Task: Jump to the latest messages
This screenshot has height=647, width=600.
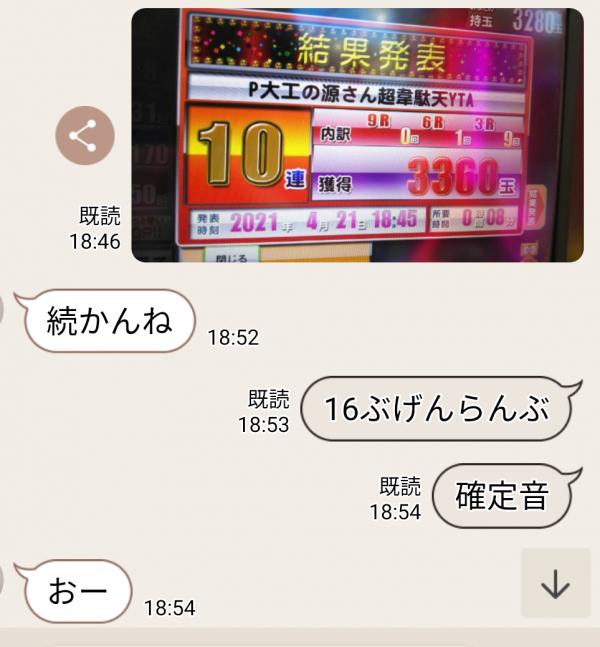Action: point(555,583)
